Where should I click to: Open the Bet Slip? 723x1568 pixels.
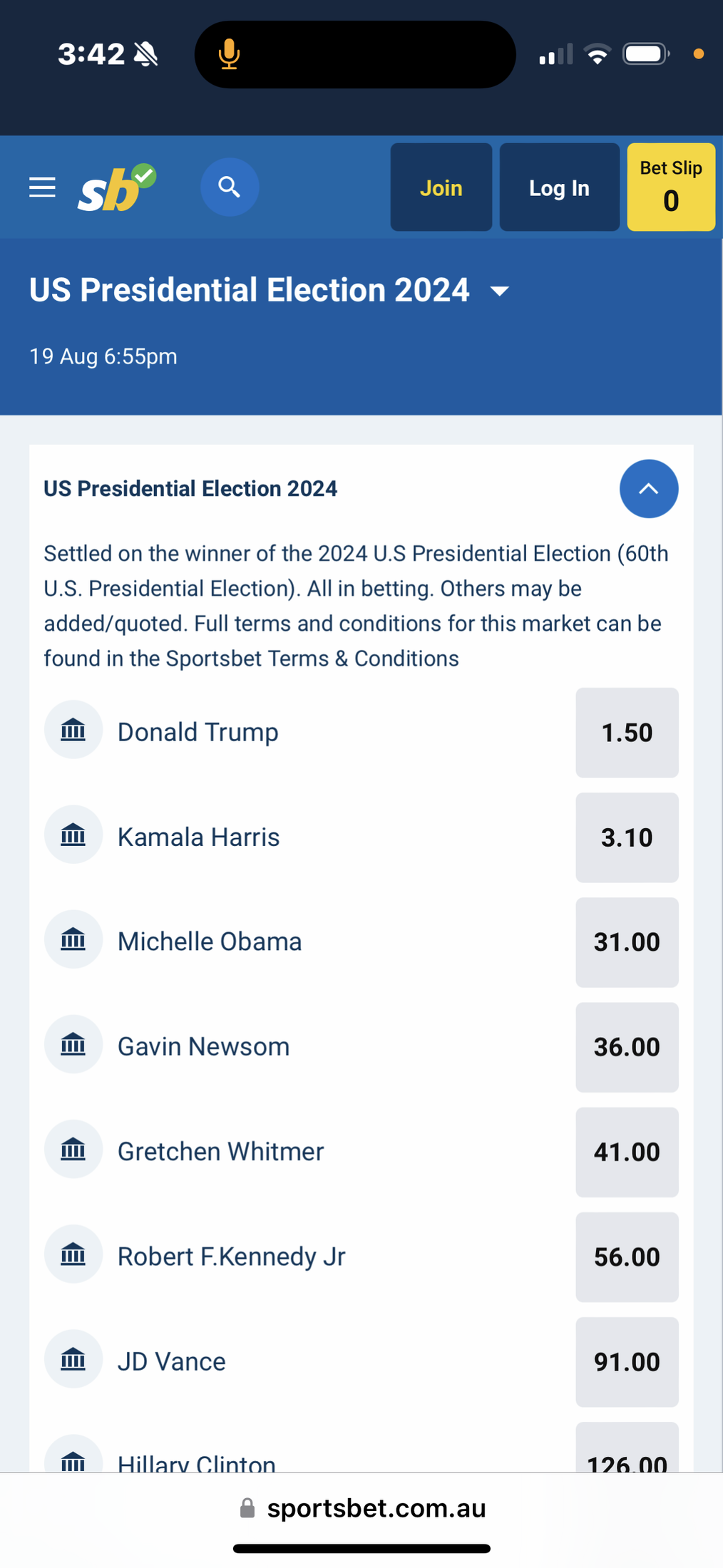tap(671, 187)
